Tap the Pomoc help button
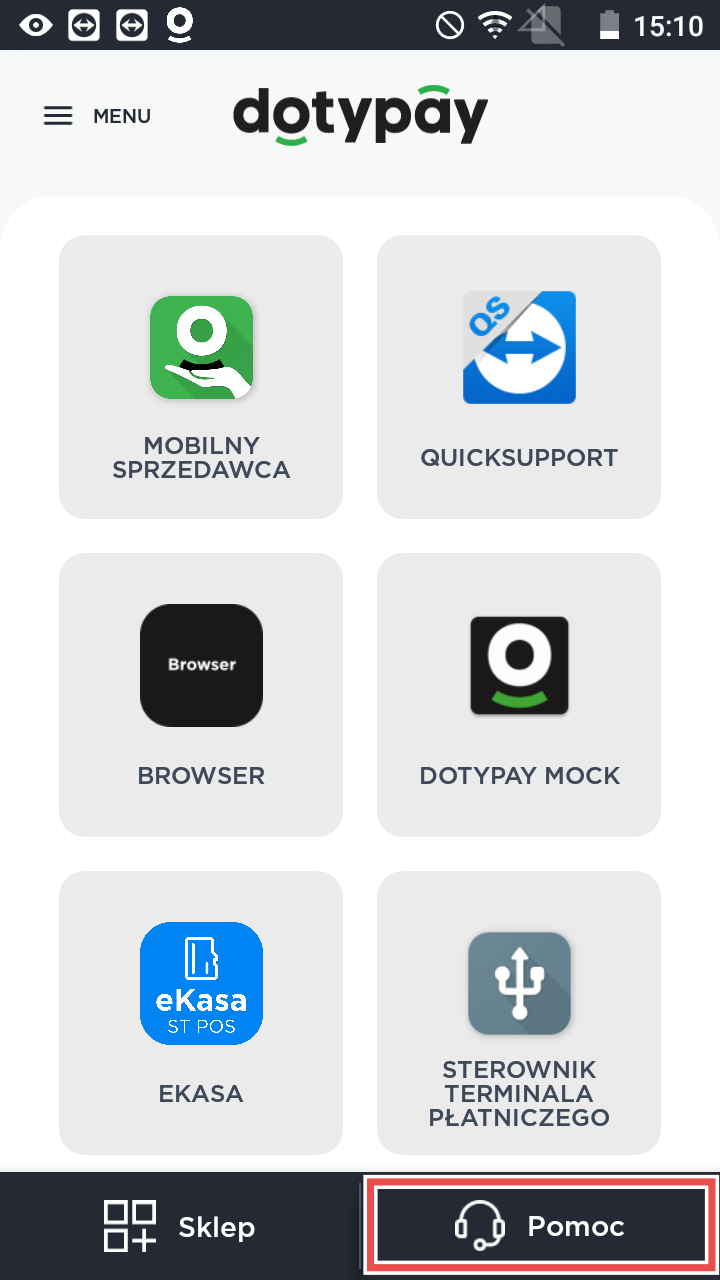The image size is (720, 1280). tap(540, 1227)
